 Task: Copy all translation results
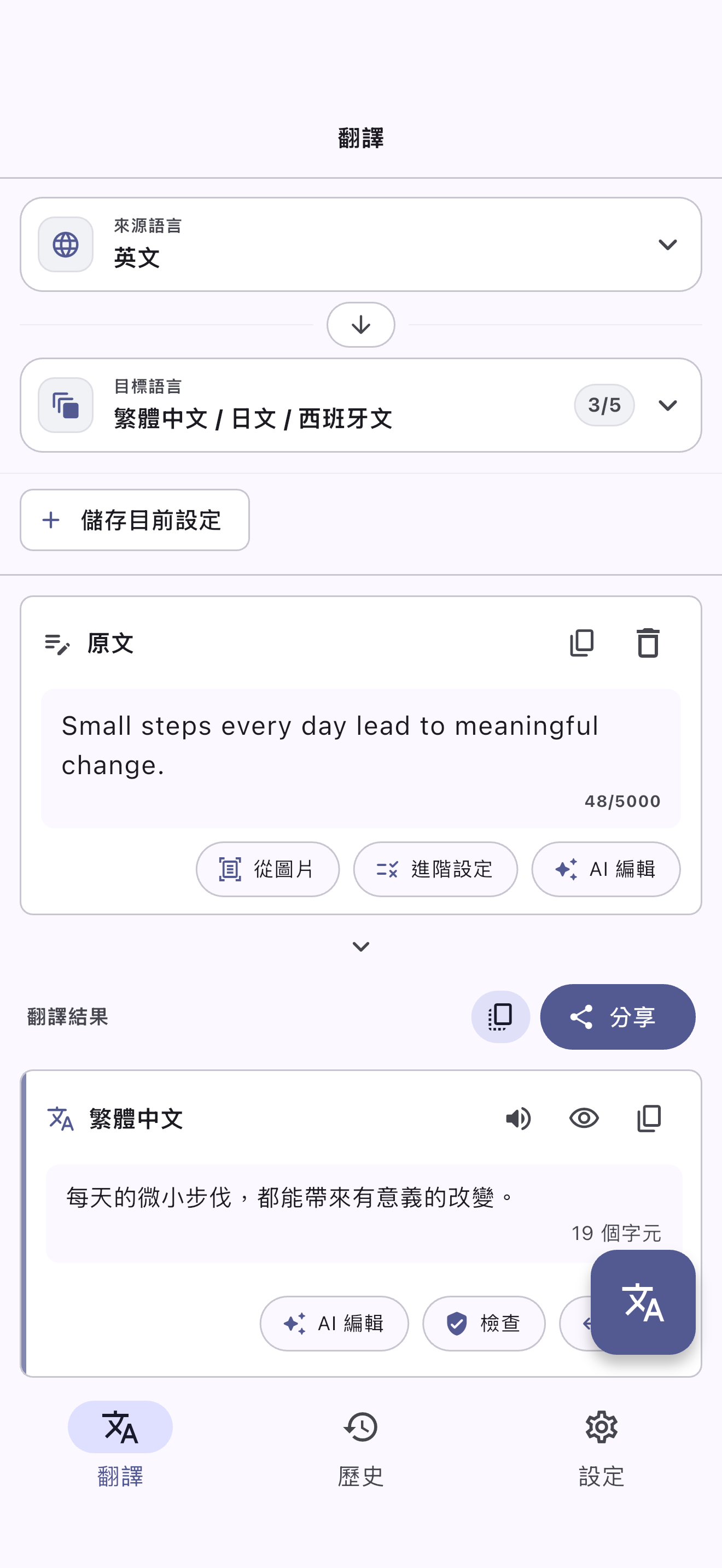(500, 1016)
